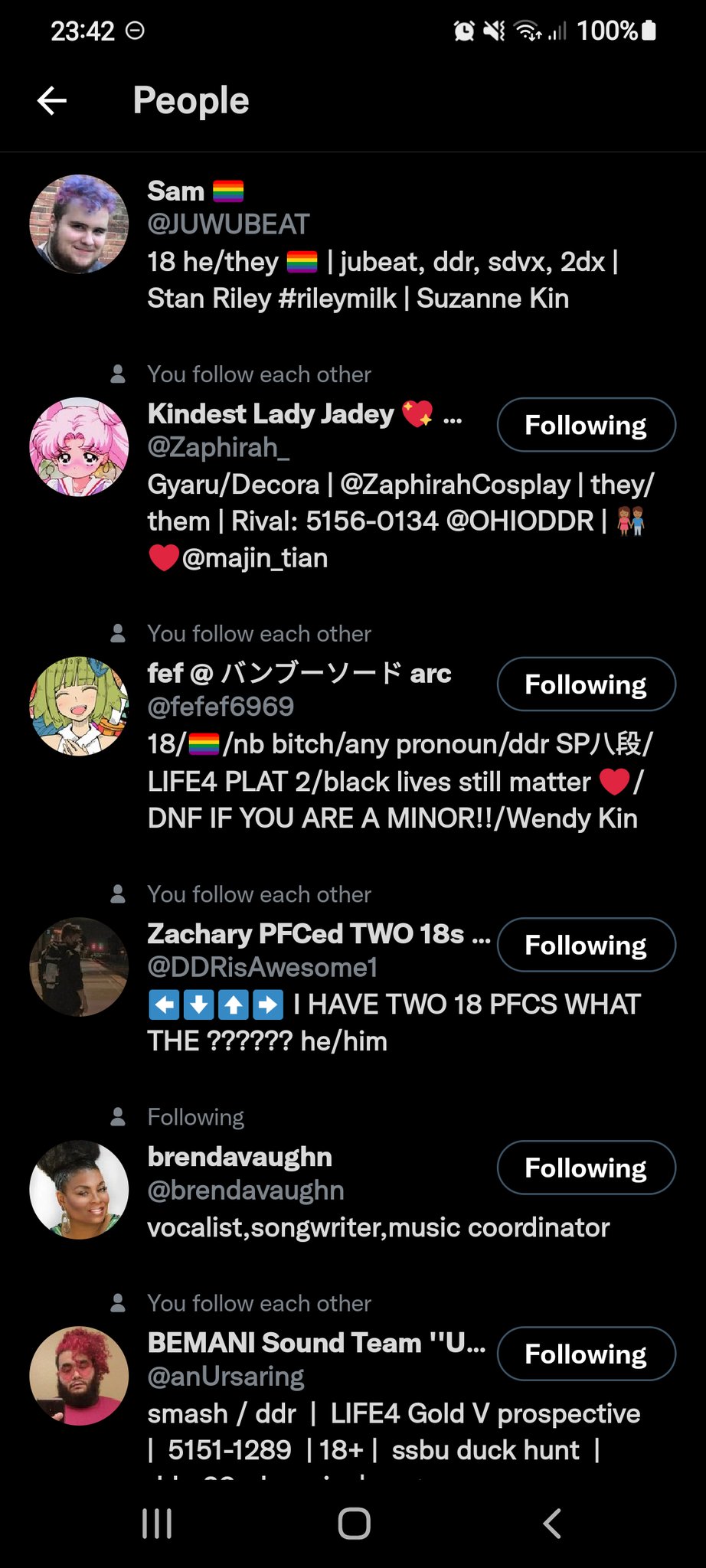Open the @majin_tian mention in Jadey's bio
Screen dimensions: 706x1568
tap(254, 558)
